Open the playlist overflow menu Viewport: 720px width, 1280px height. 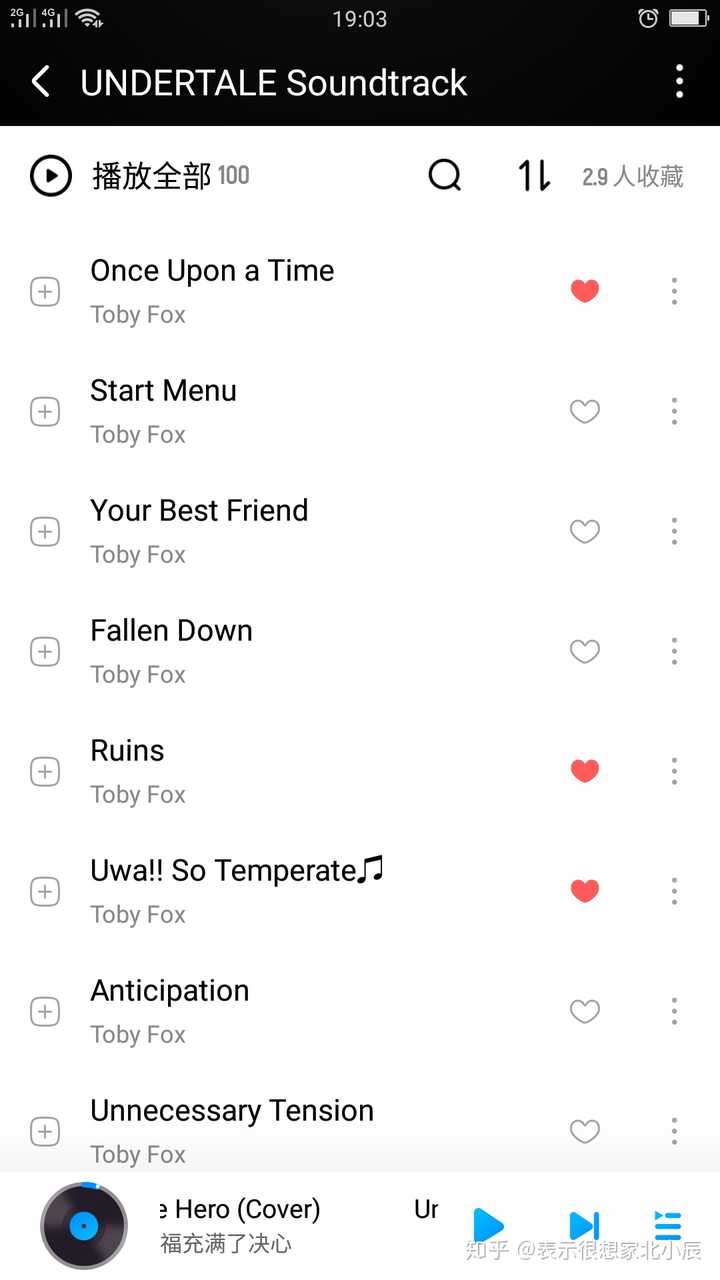[679, 82]
